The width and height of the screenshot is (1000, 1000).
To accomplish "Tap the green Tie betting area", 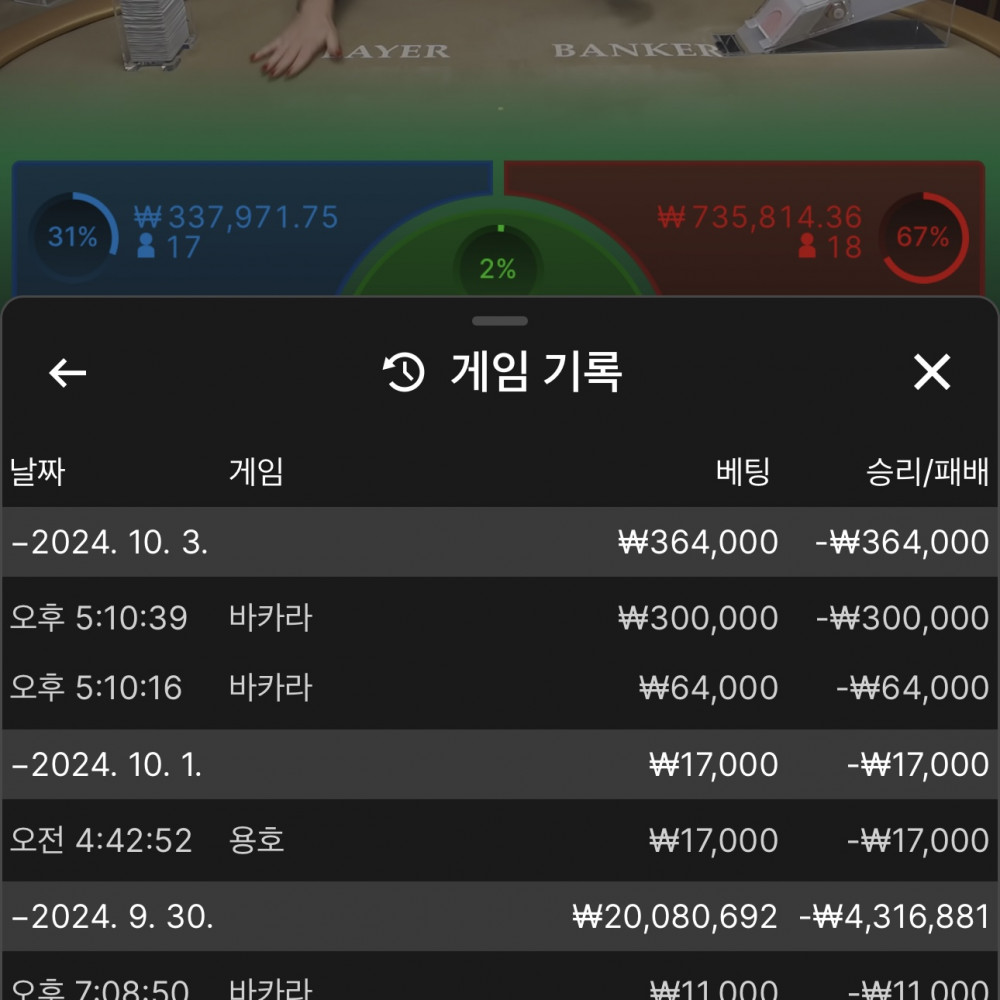I will [x=497, y=267].
